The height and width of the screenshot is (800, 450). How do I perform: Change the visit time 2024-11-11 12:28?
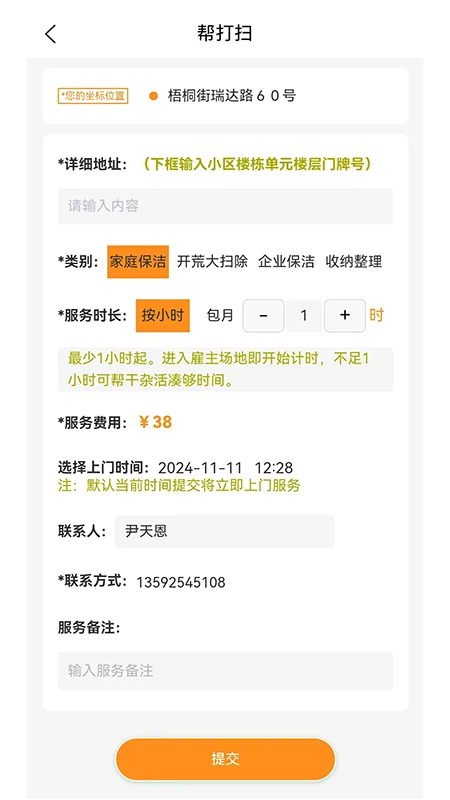point(226,468)
